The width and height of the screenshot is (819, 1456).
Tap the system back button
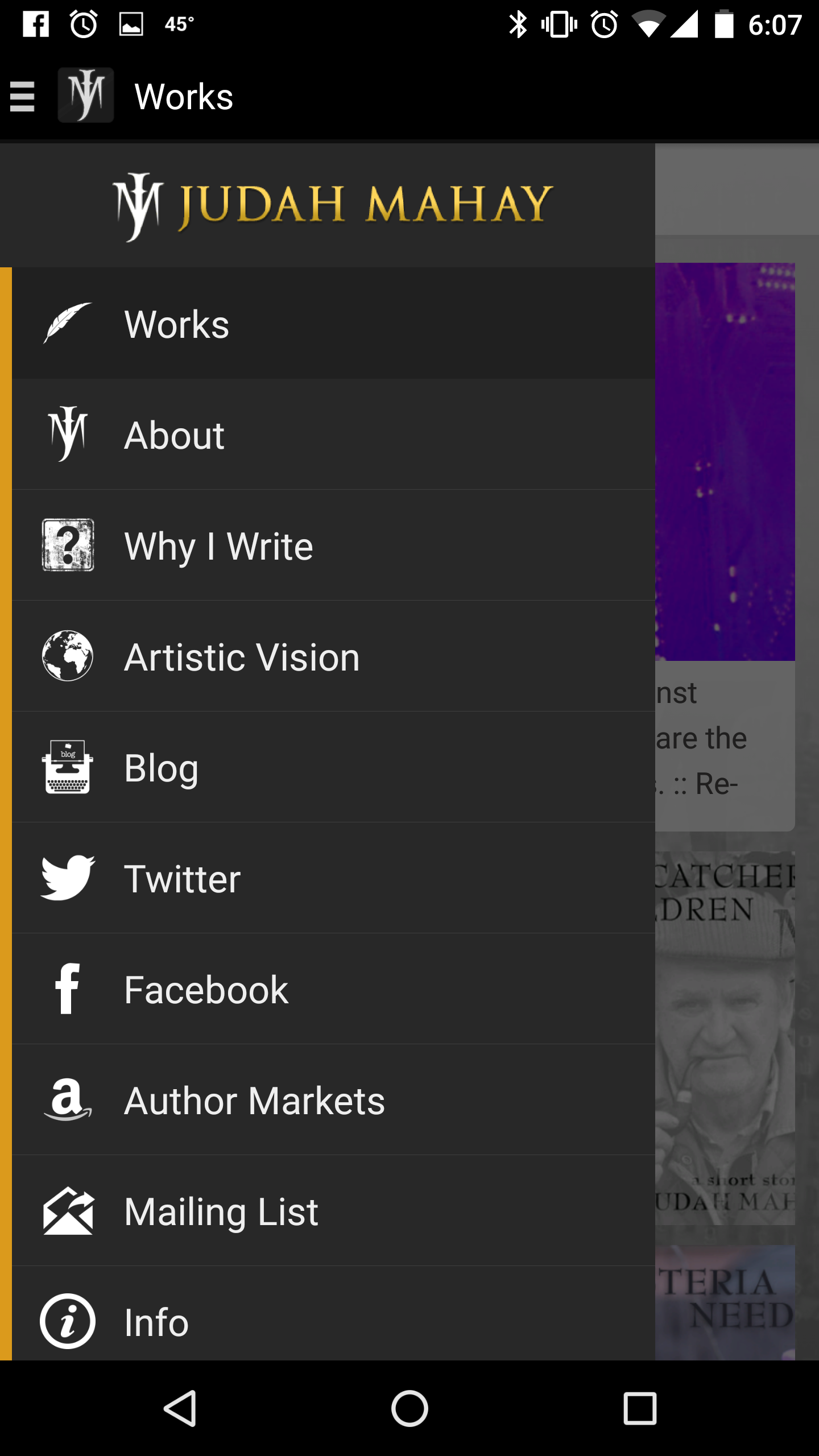click(x=180, y=1408)
